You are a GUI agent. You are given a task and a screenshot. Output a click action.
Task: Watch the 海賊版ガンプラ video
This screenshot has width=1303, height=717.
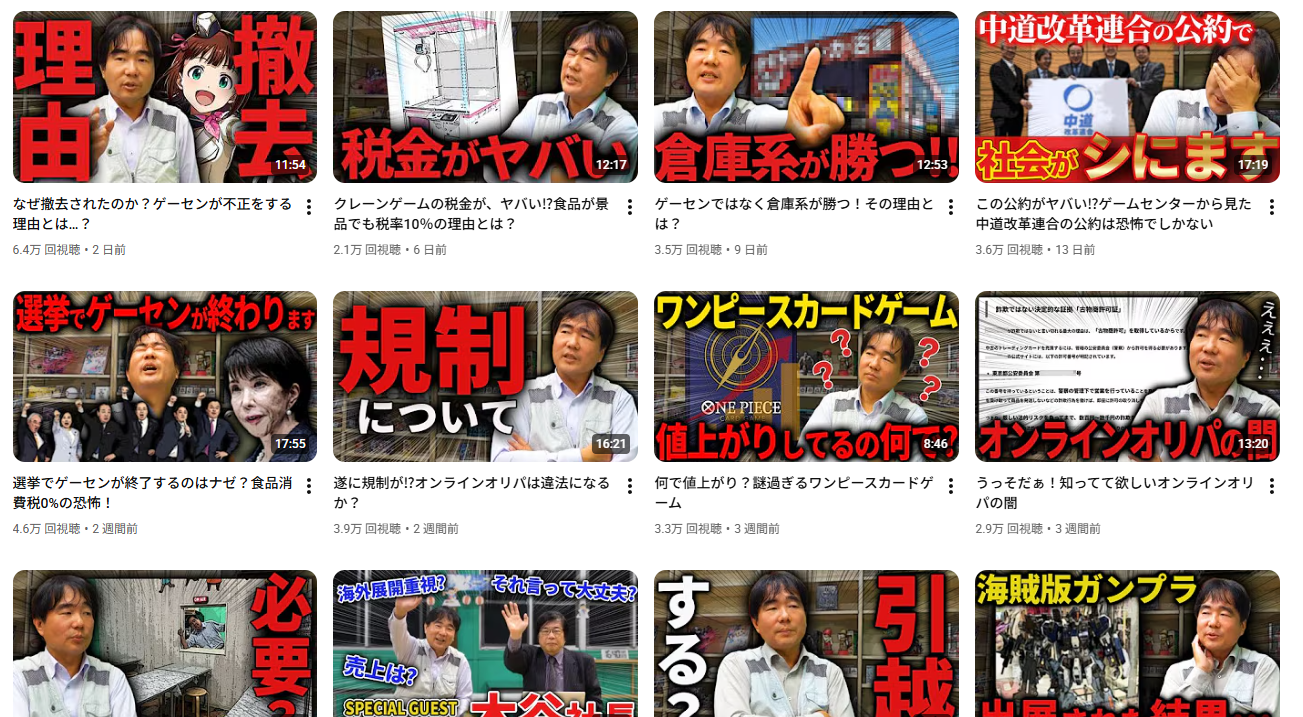point(1127,645)
